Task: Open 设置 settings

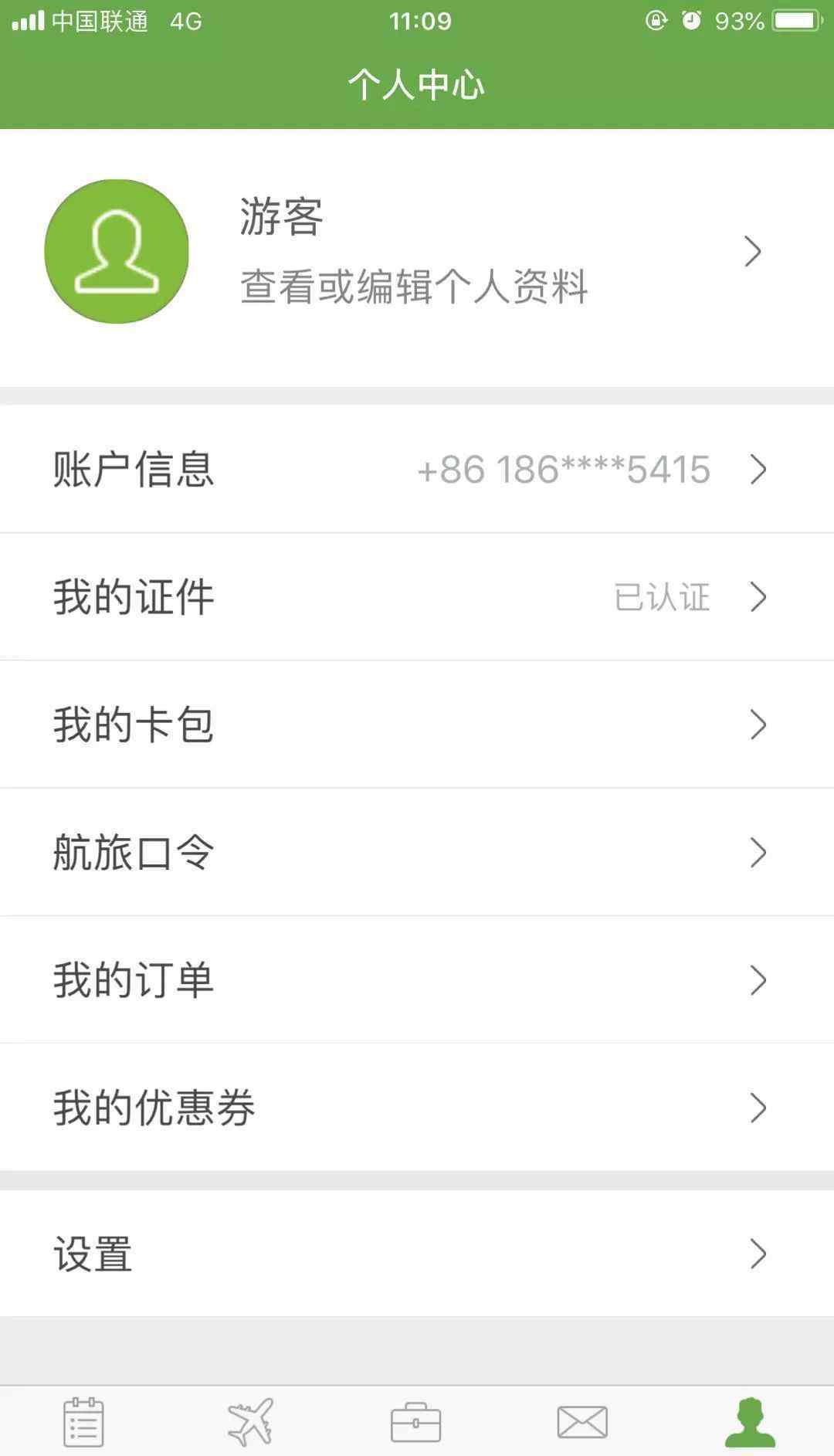Action: click(x=417, y=1253)
